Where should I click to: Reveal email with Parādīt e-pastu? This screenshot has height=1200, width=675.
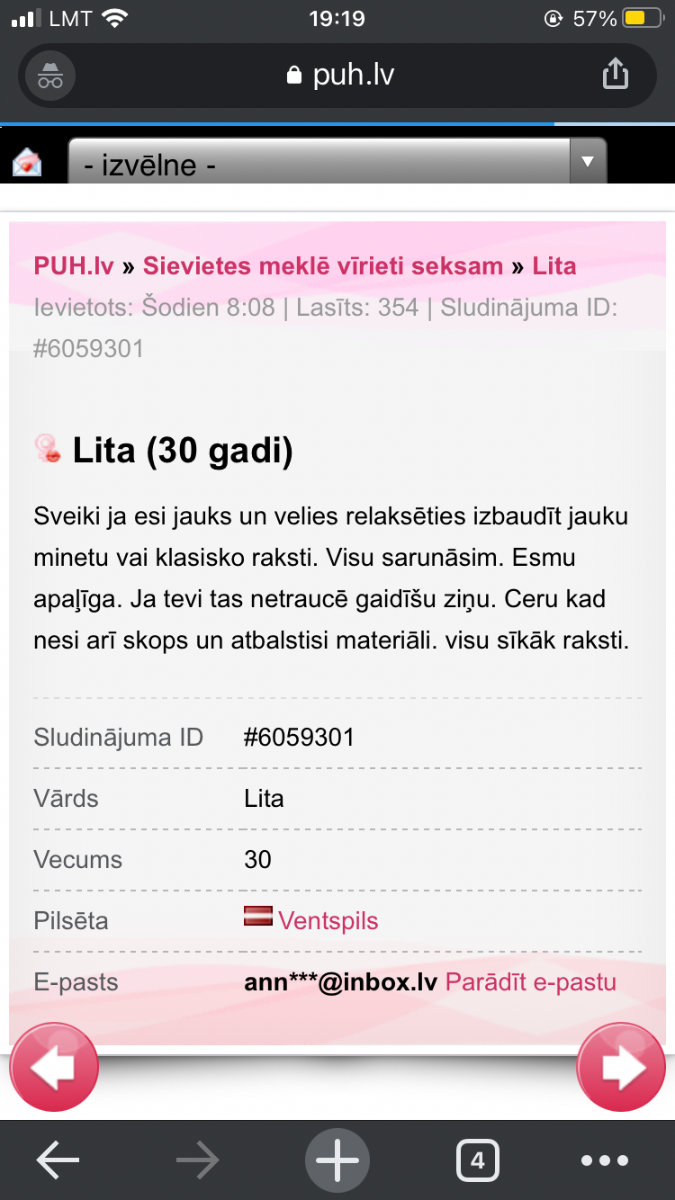(x=530, y=982)
